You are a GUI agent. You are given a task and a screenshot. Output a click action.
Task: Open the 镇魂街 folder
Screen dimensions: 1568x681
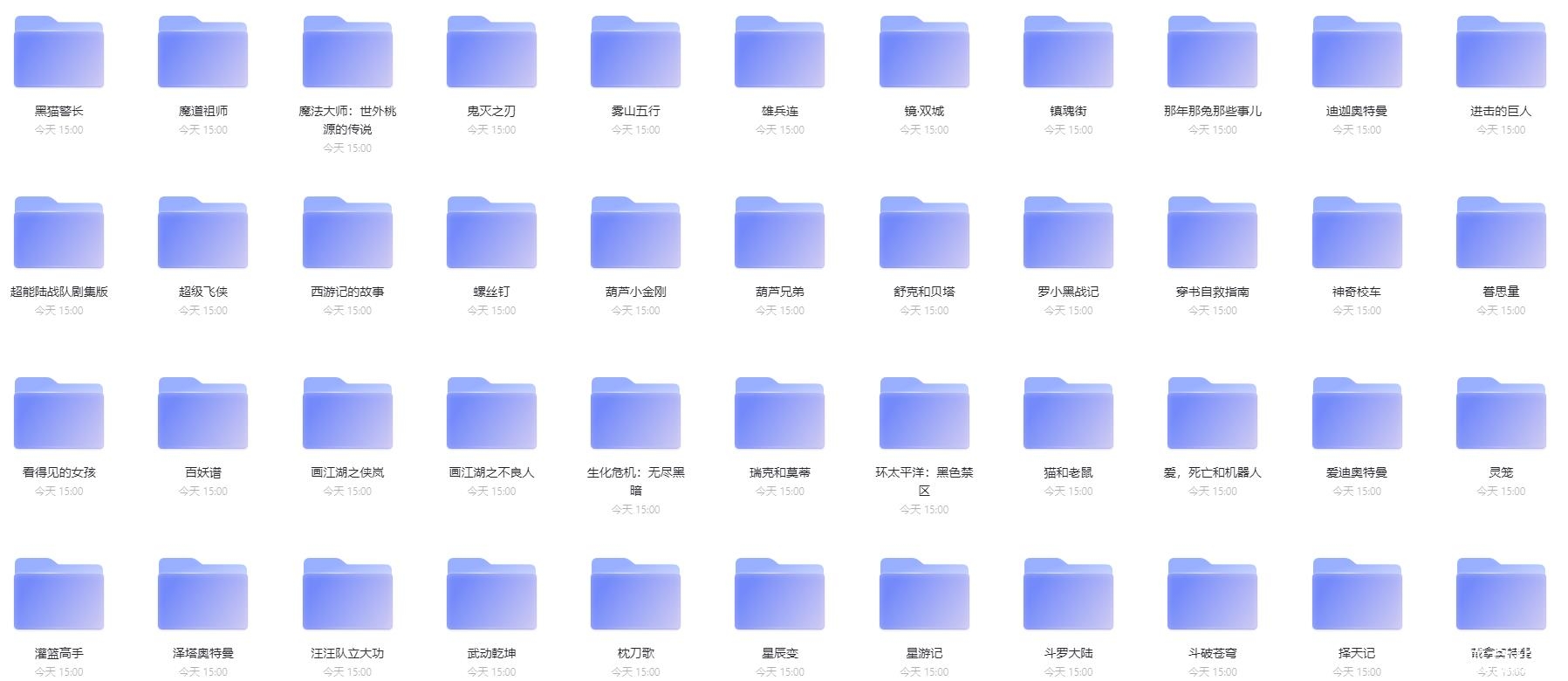[1068, 54]
